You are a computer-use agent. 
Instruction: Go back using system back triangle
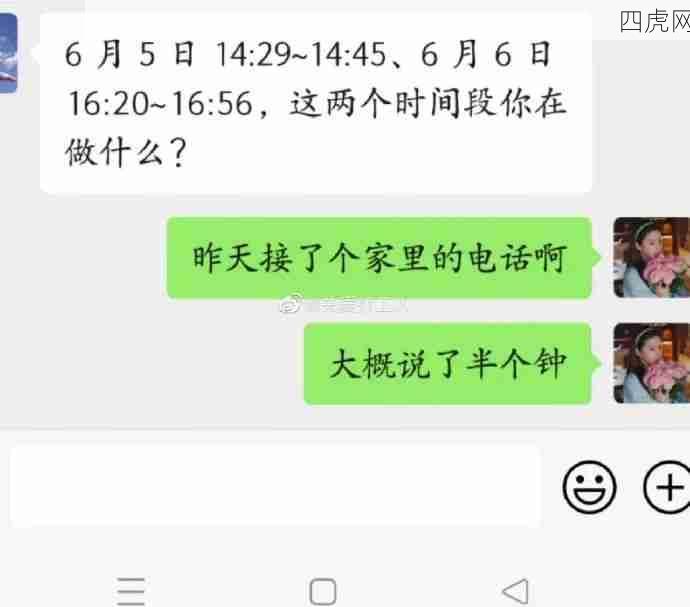point(515,591)
